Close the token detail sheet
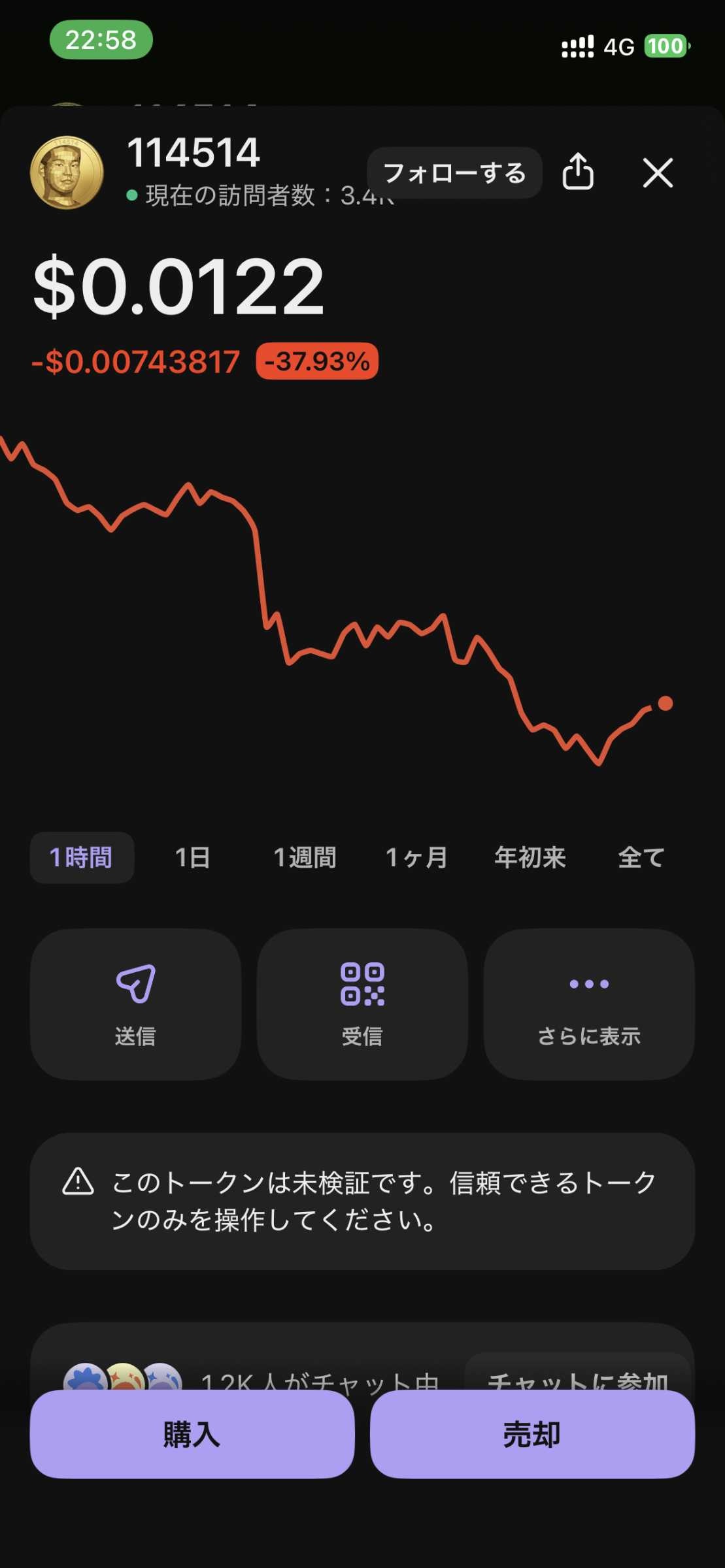Screen dimensions: 725x1568 658,173
